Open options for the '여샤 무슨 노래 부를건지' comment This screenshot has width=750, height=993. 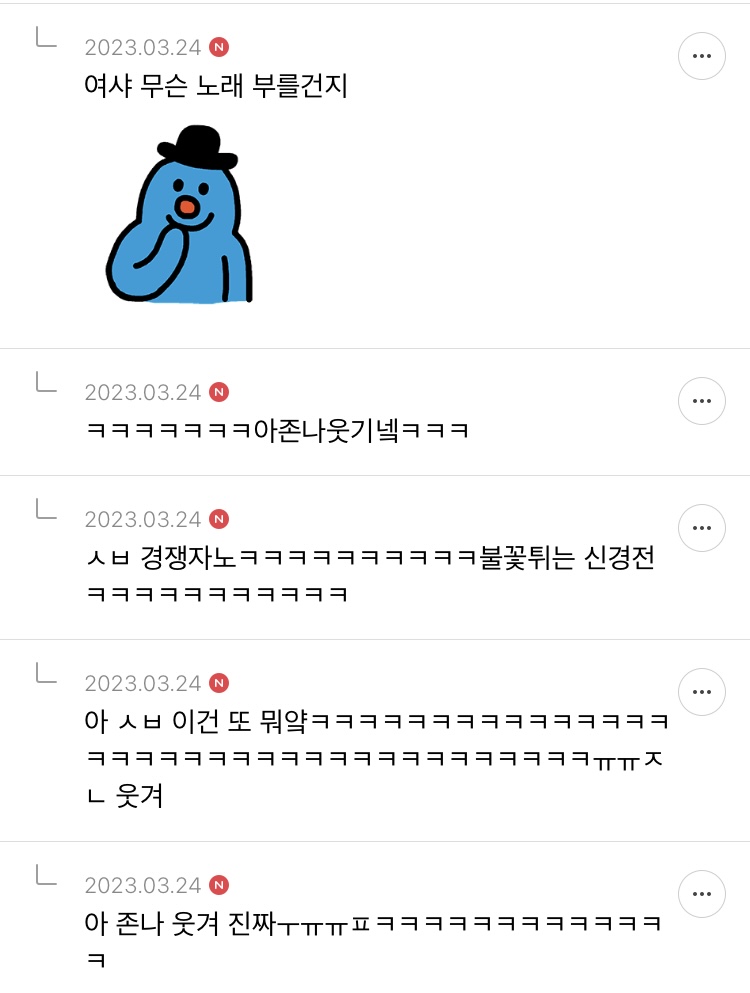pyautogui.click(x=702, y=56)
